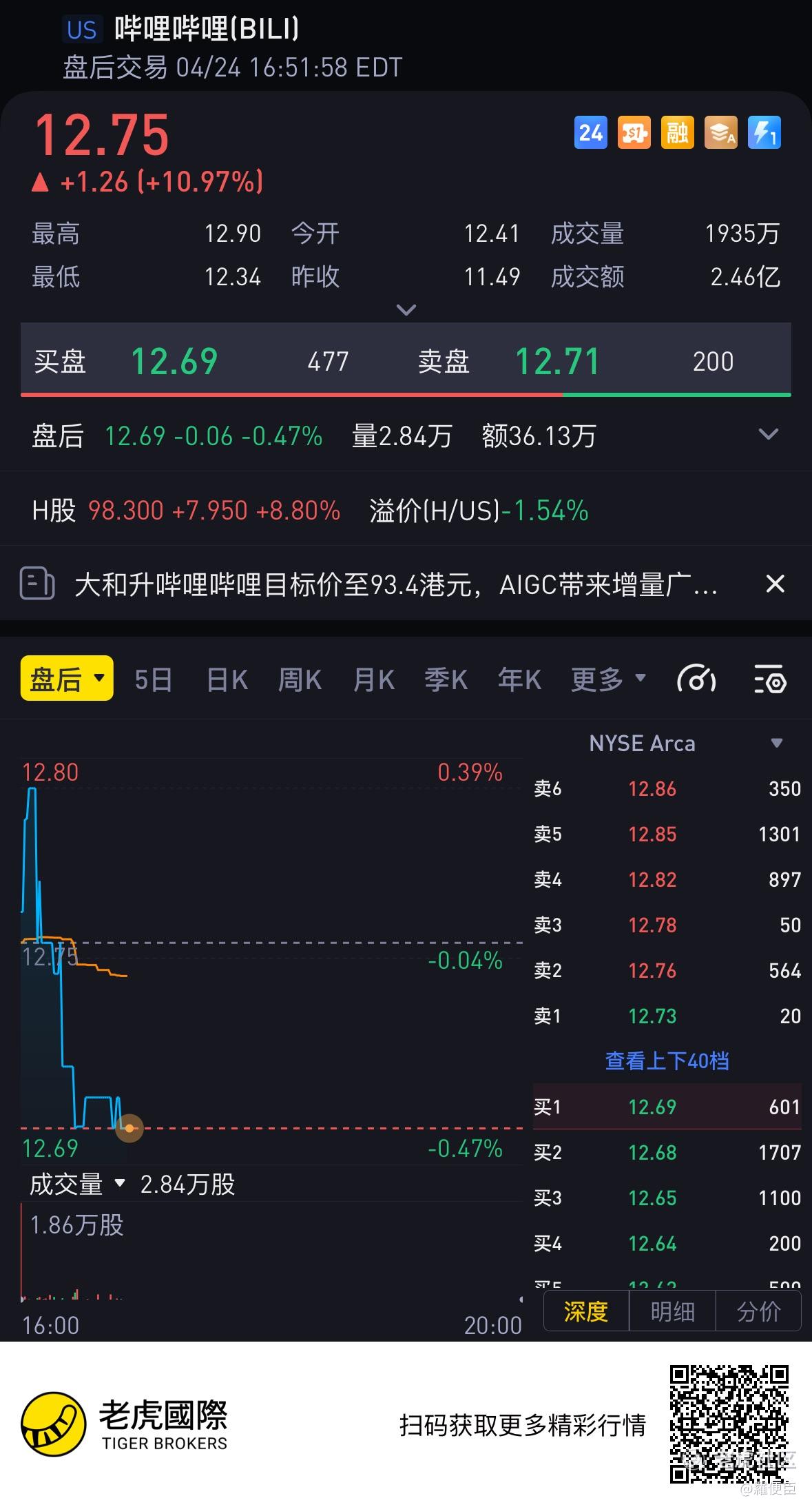This screenshot has height=1507, width=812.
Task: Open the H股 quote row
Action: (x=310, y=511)
